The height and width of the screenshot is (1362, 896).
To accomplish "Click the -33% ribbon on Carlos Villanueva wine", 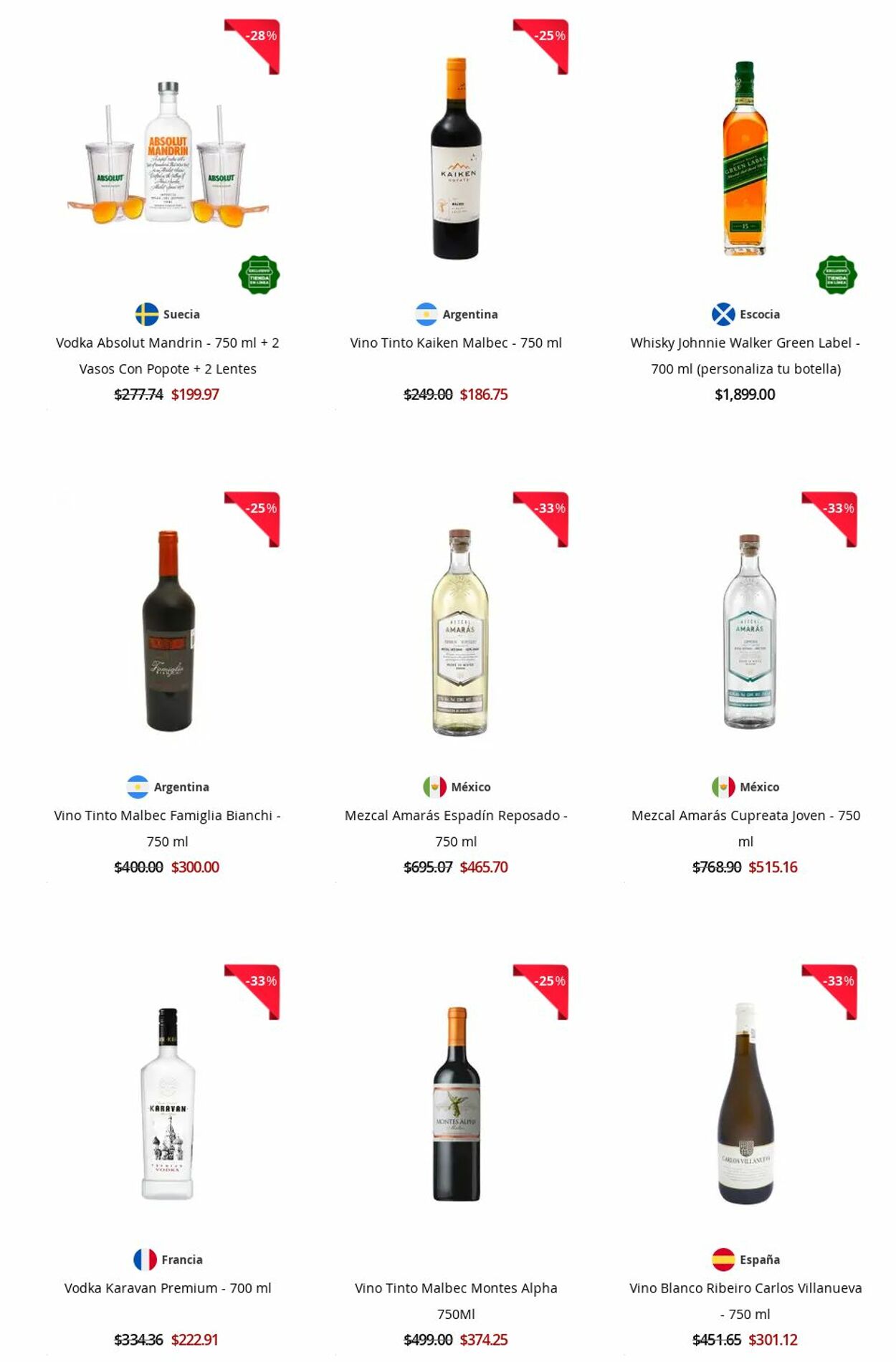I will click(837, 981).
